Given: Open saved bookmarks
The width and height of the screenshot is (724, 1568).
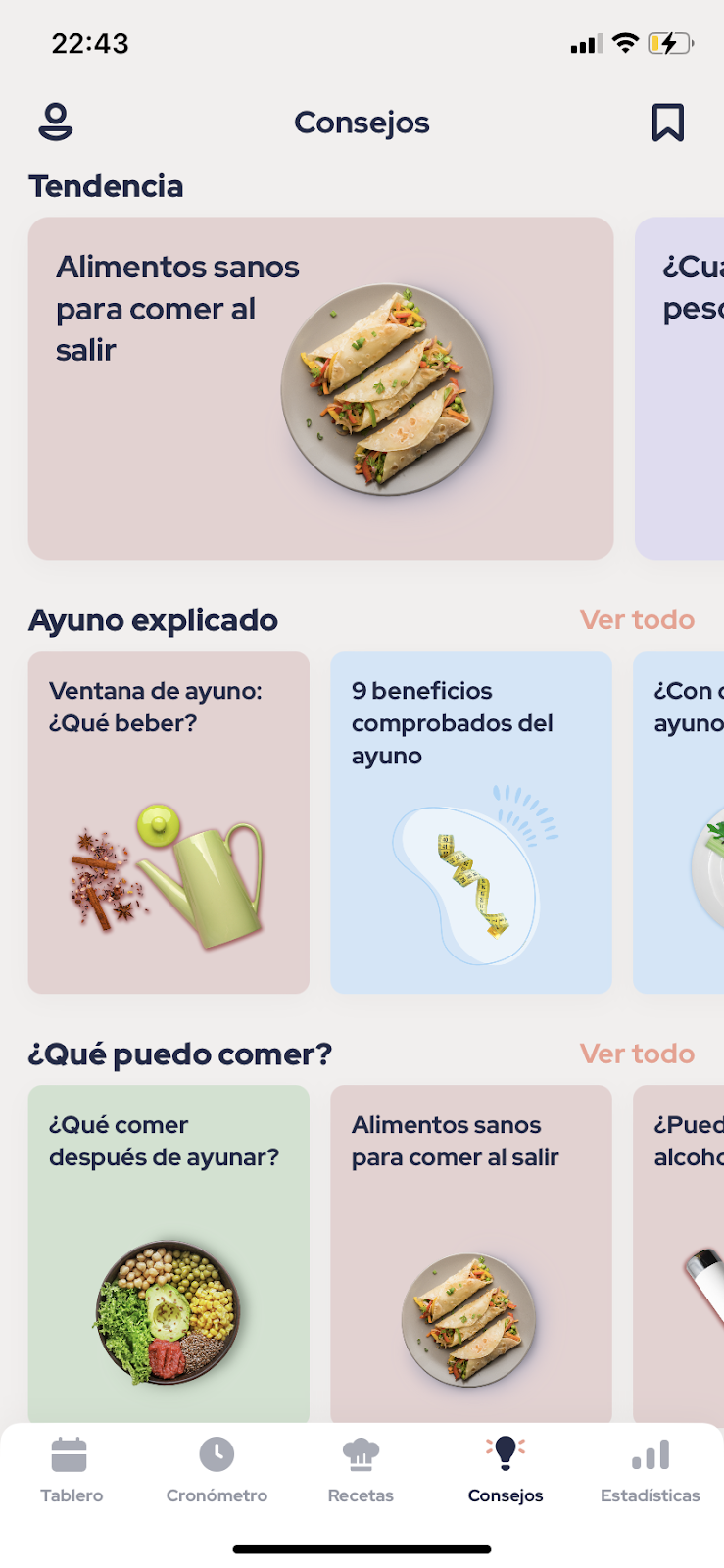Looking at the screenshot, I should point(668,122).
